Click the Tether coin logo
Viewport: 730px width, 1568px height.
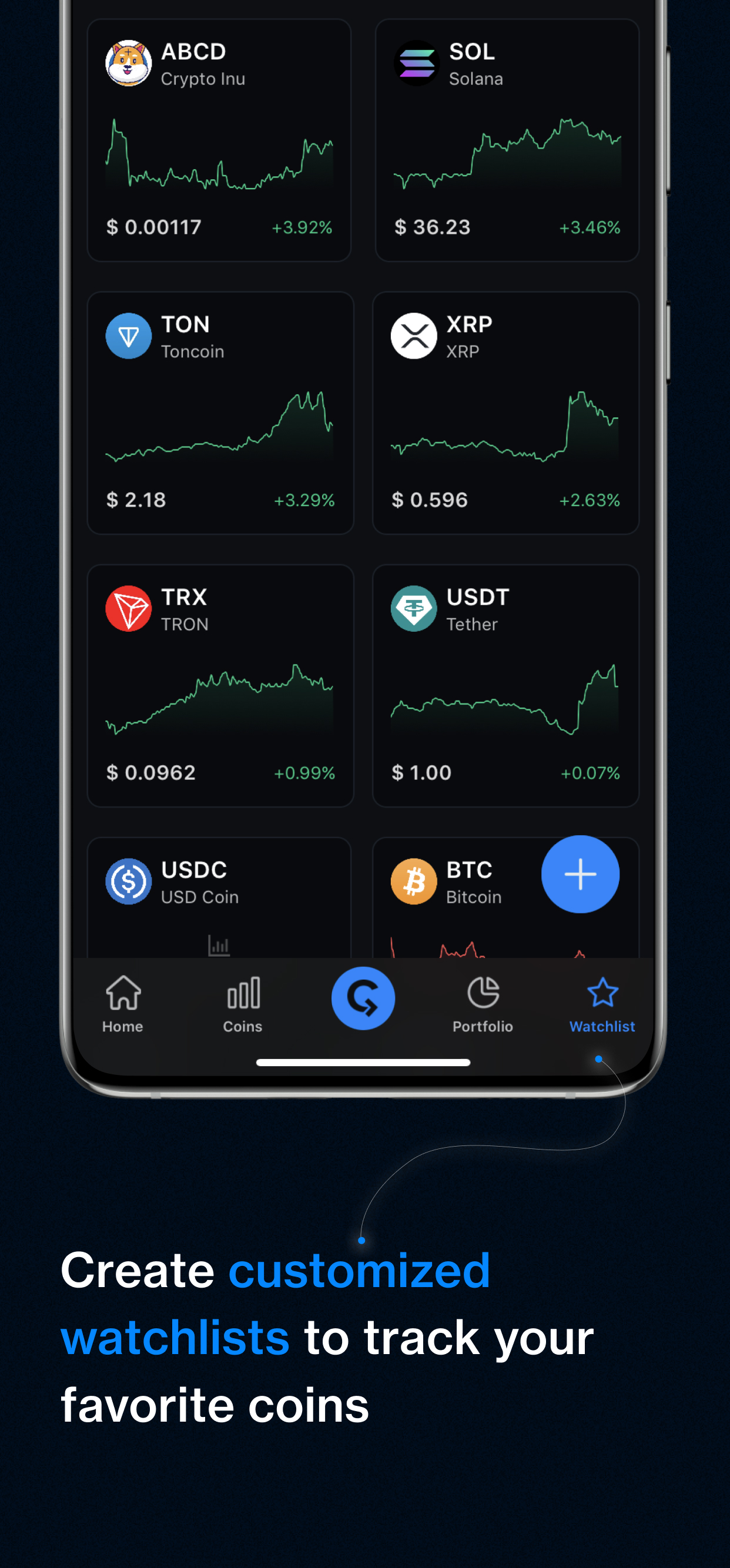click(x=413, y=608)
